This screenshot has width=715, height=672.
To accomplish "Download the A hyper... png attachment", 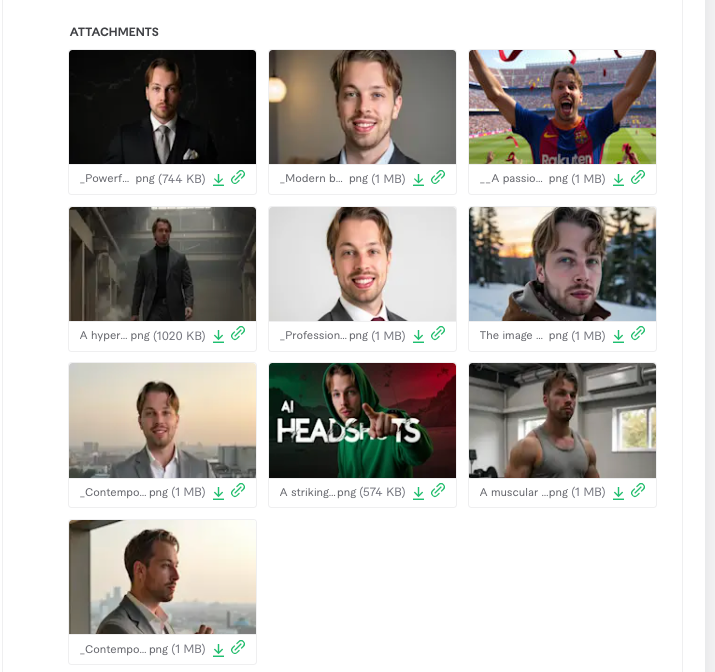I will click(x=218, y=336).
